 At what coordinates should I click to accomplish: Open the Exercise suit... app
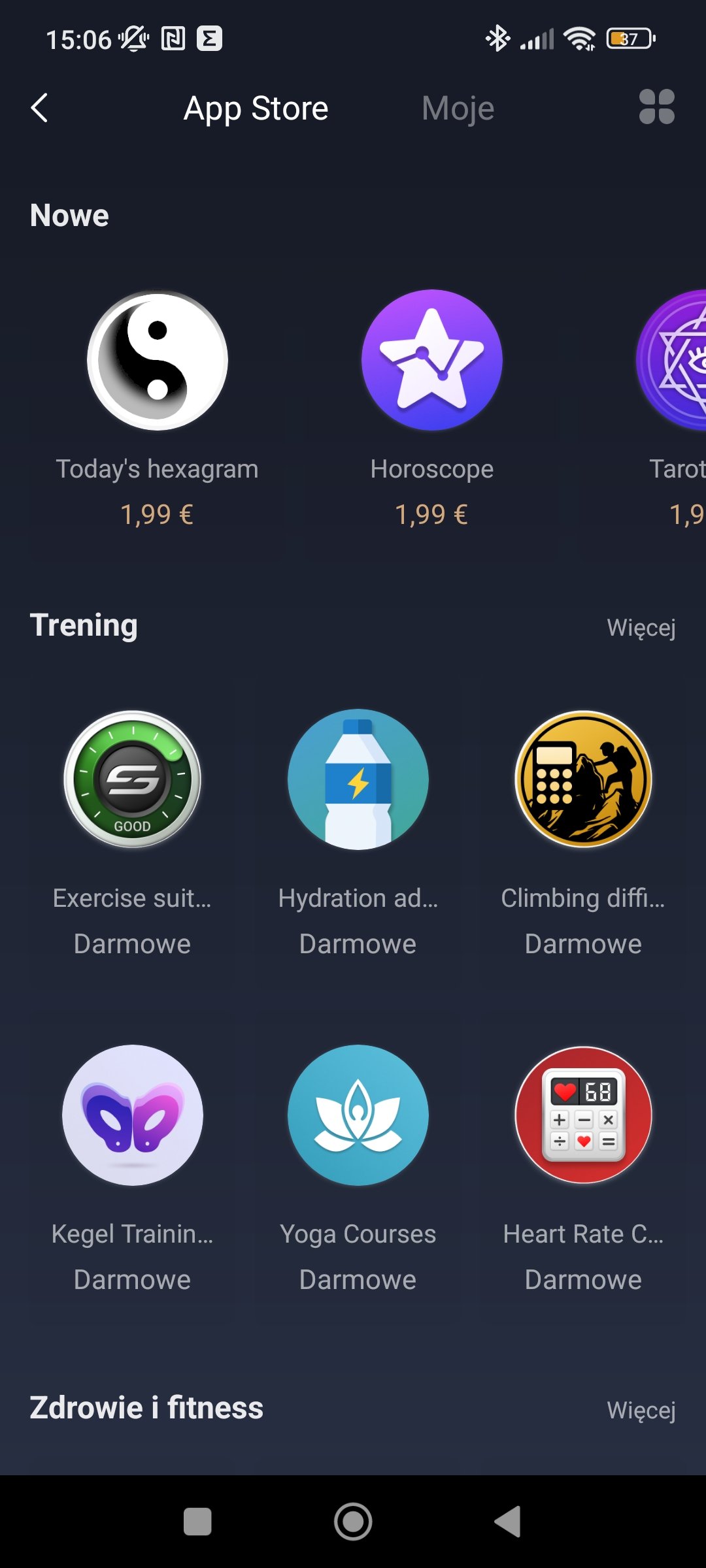point(132,833)
